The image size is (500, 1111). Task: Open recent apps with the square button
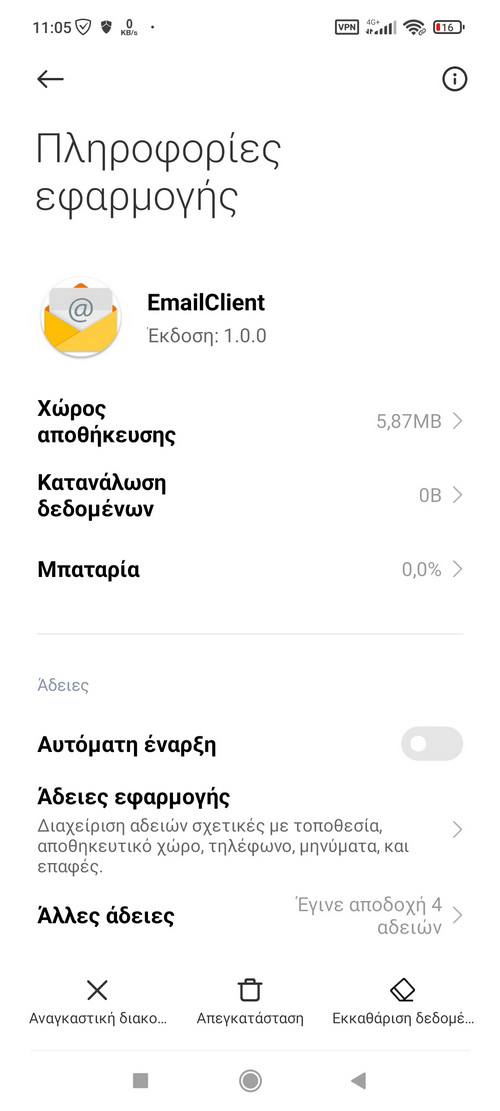point(140,1080)
